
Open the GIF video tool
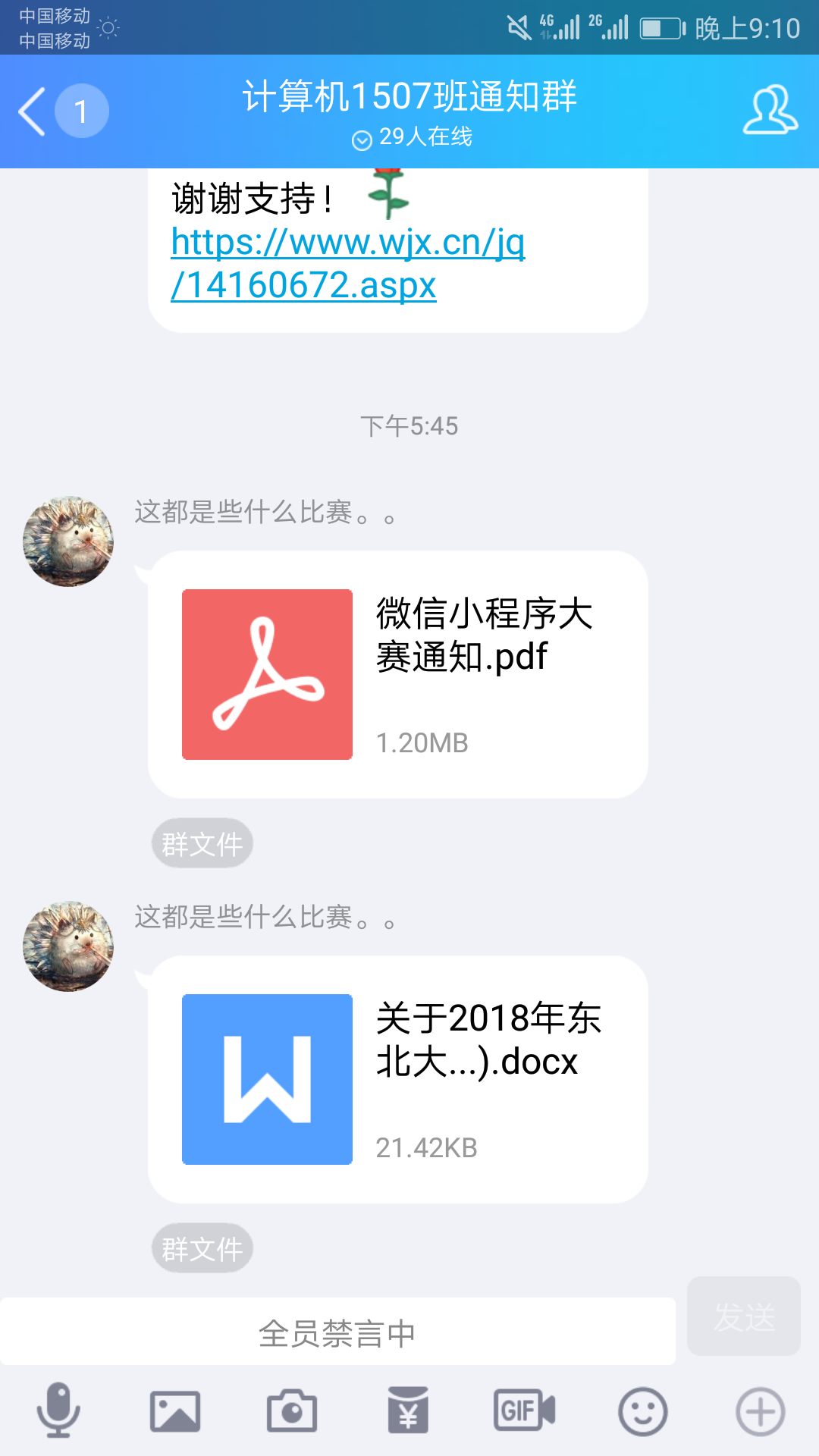click(x=524, y=1411)
